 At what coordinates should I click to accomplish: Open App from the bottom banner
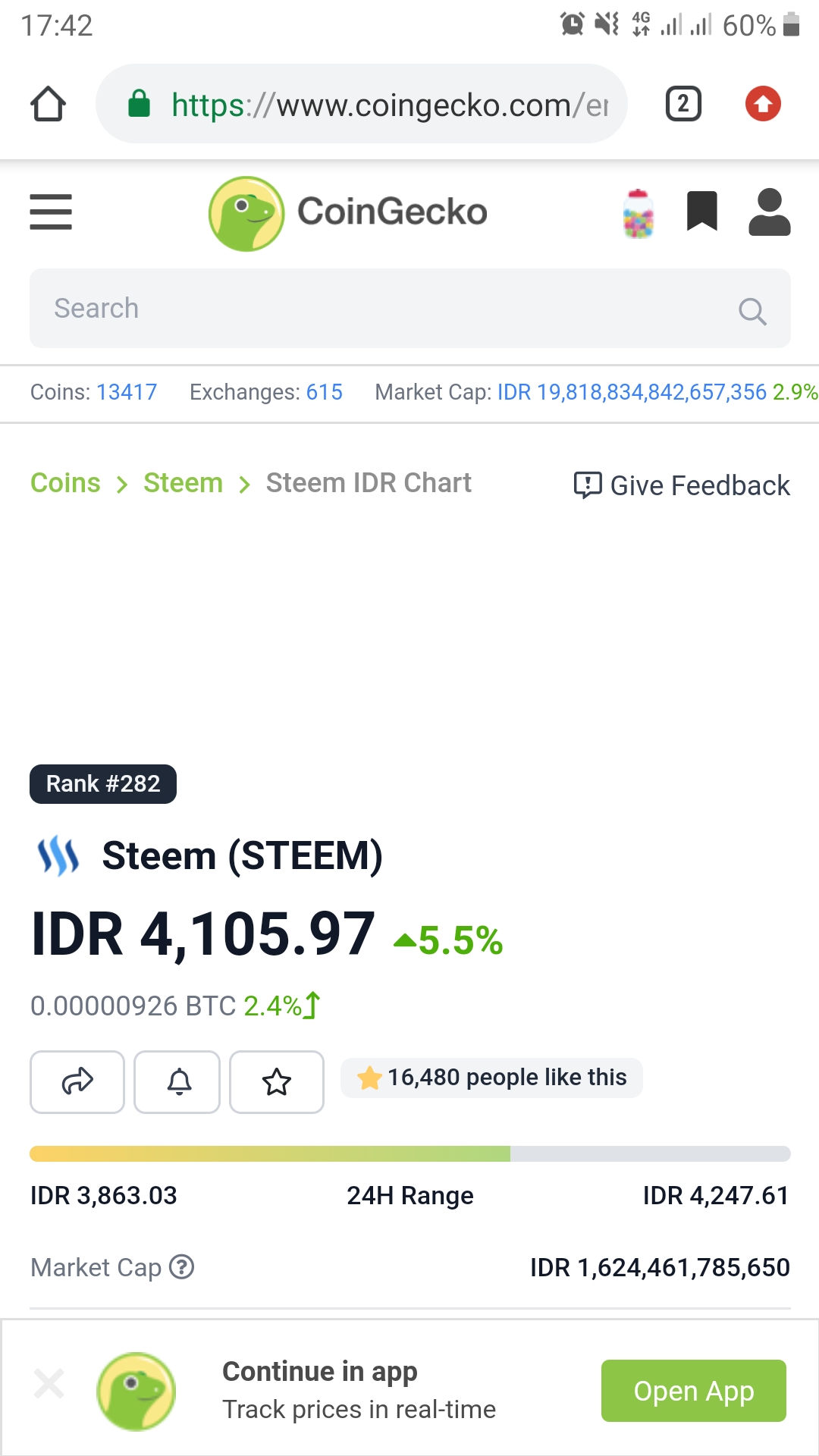[693, 1391]
